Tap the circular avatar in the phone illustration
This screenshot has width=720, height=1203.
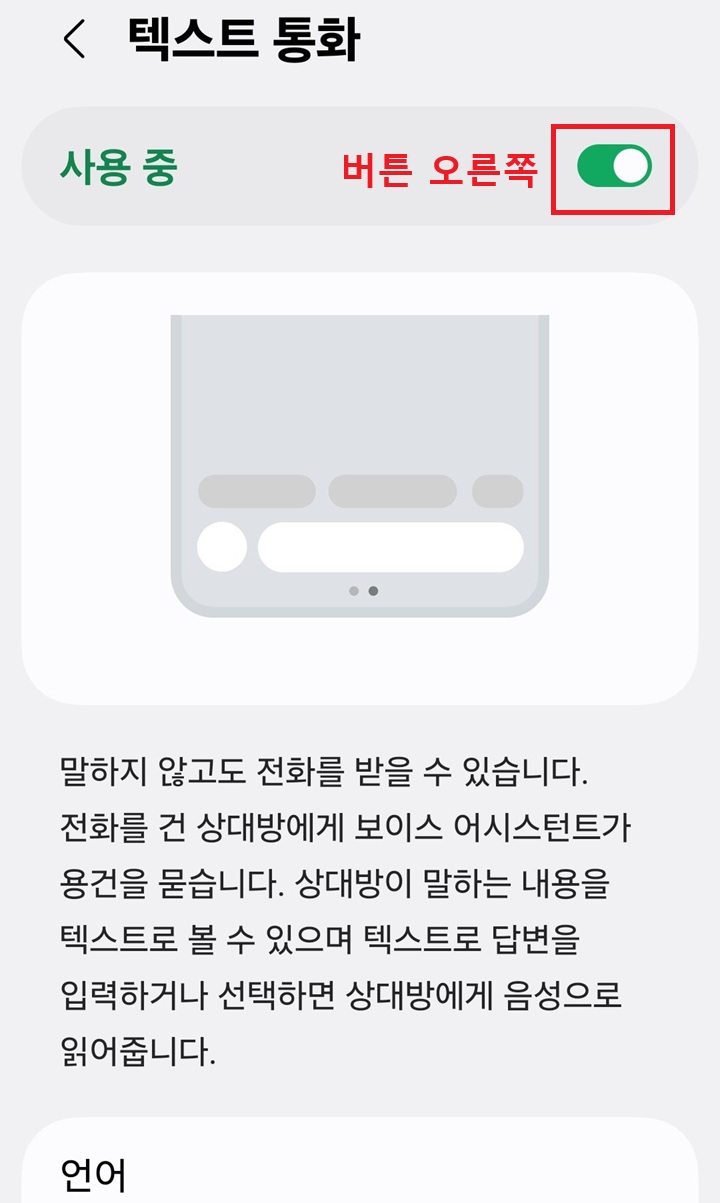[222, 546]
